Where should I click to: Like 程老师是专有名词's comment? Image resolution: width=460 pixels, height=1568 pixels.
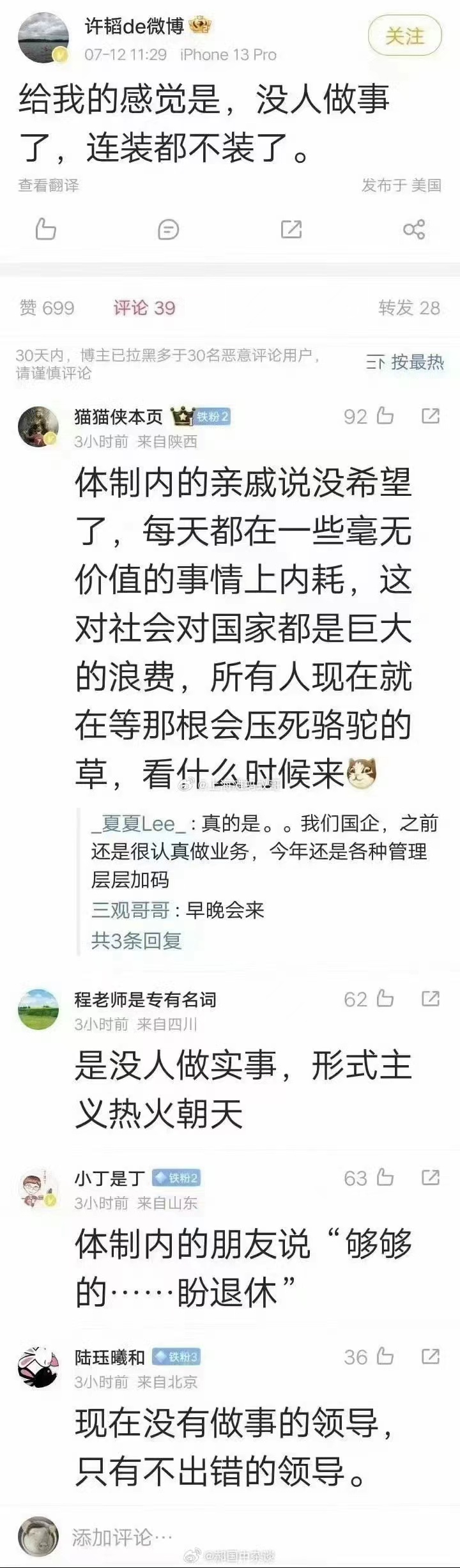(385, 999)
